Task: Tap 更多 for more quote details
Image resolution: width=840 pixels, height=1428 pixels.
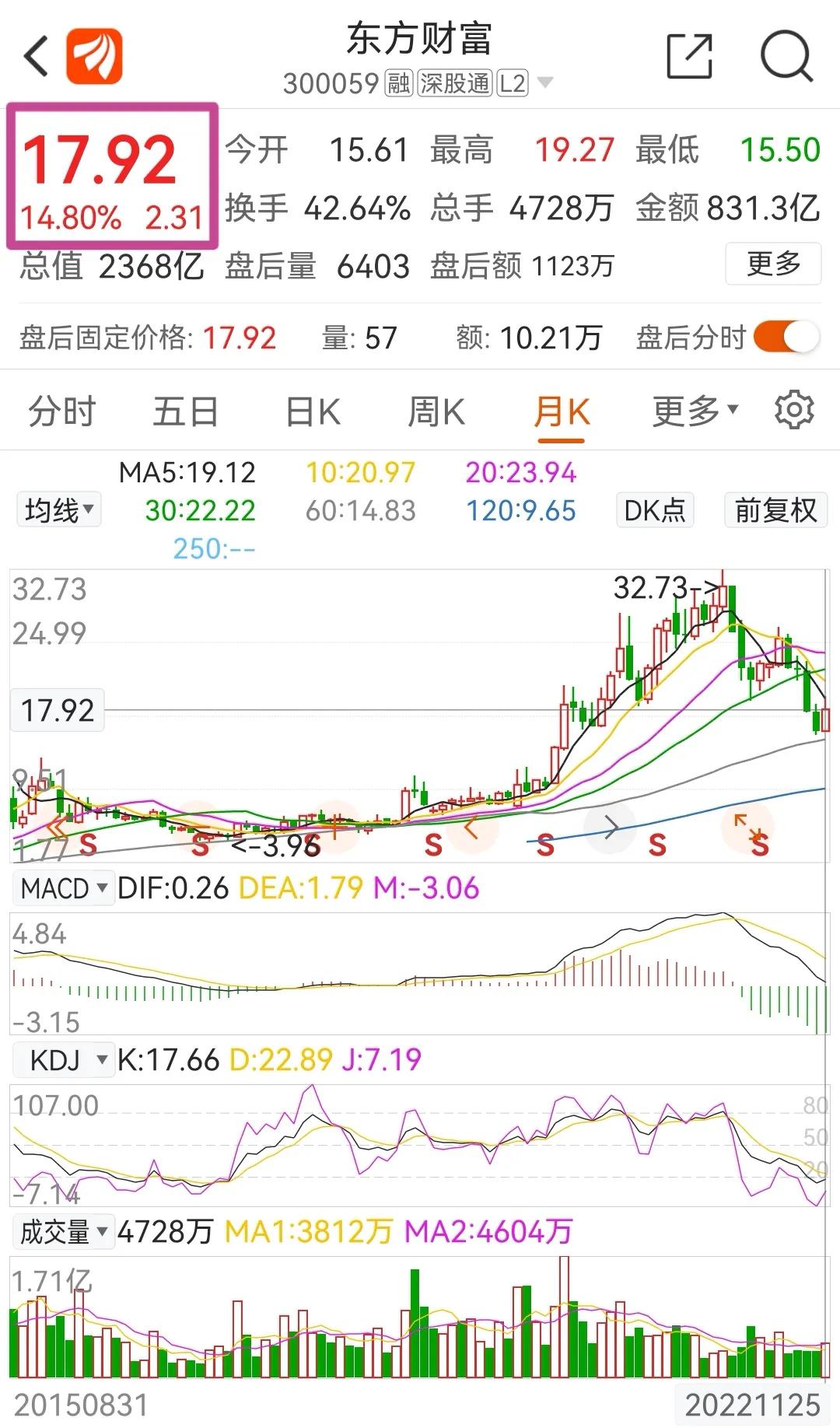Action: 772,264
